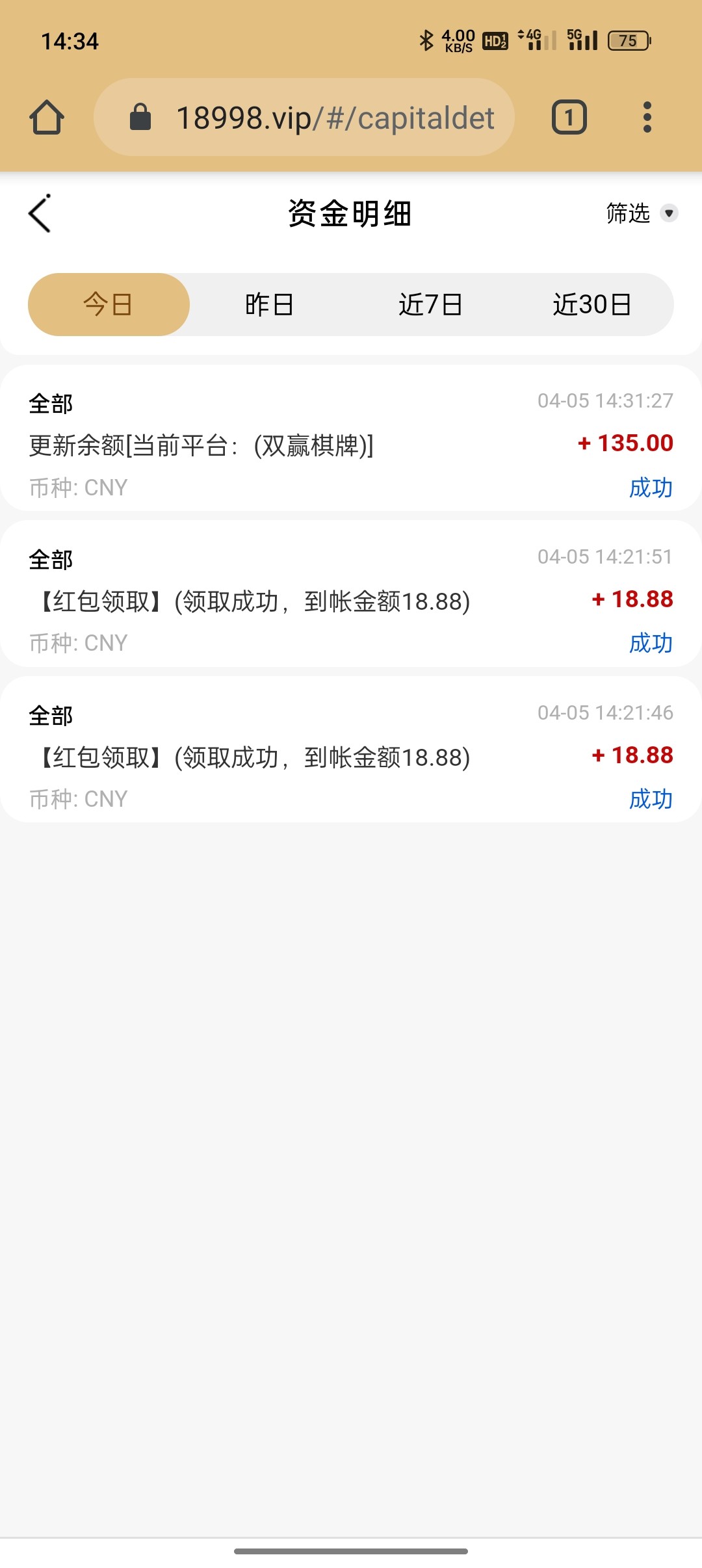This screenshot has height=1568, width=702.
Task: Open the 筛选 filter dropdown
Action: coord(641,213)
